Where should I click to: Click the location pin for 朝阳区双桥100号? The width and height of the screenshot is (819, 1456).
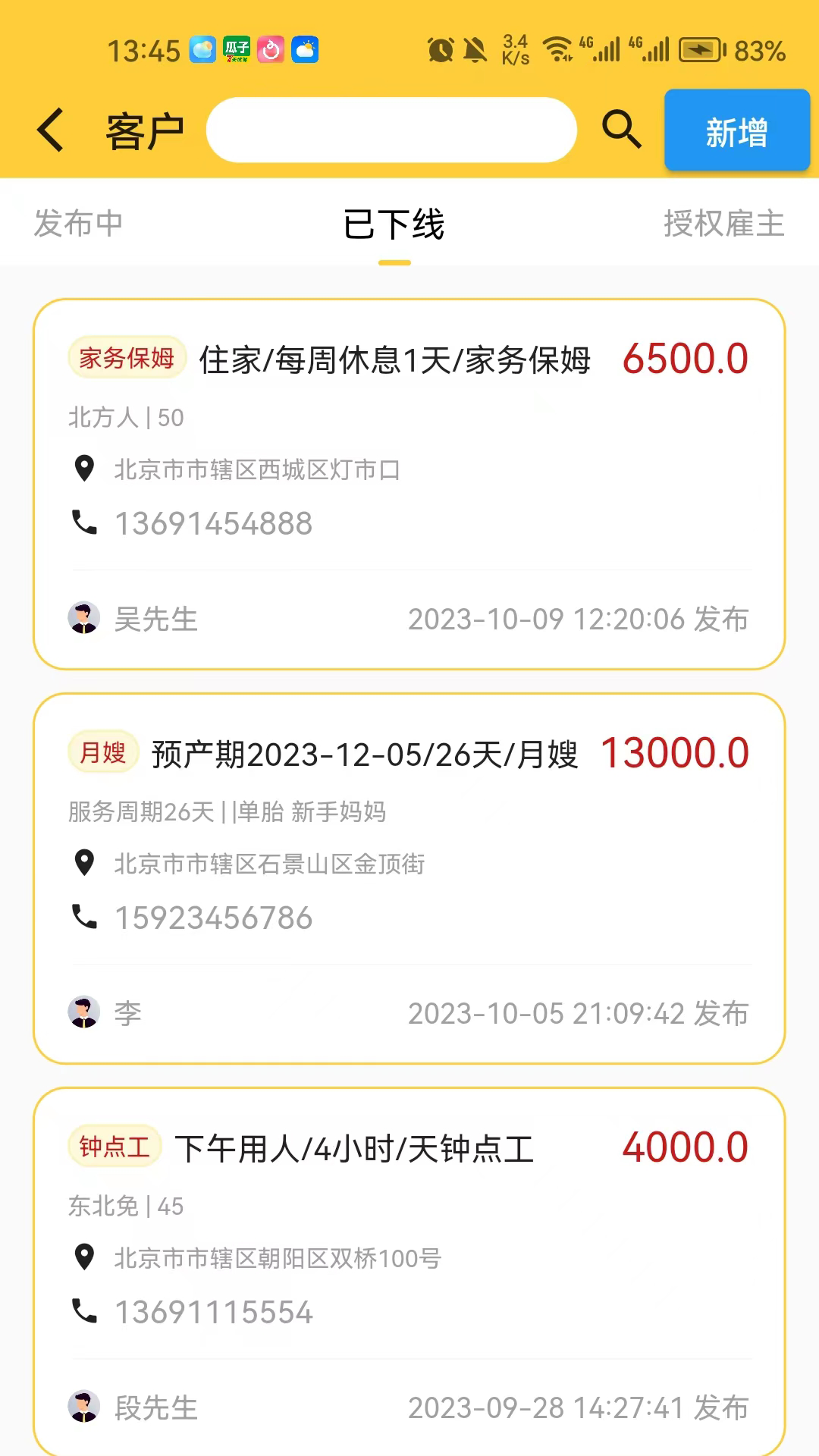(x=85, y=1257)
